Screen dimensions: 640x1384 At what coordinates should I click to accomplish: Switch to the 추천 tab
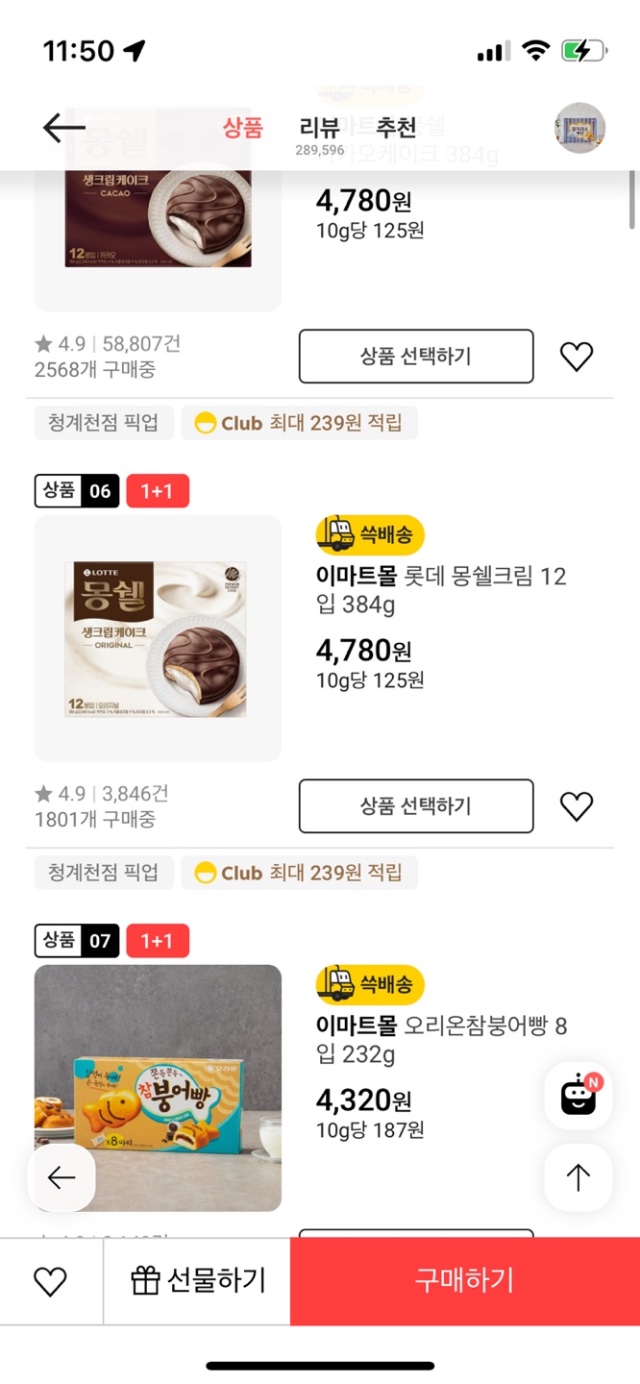[396, 128]
